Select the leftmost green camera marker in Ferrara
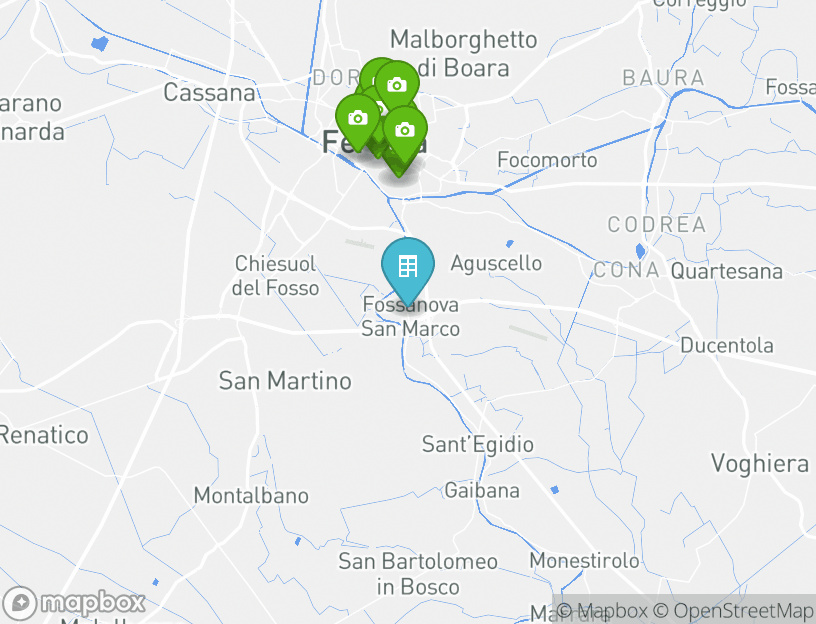Image resolution: width=816 pixels, height=624 pixels. point(357,118)
